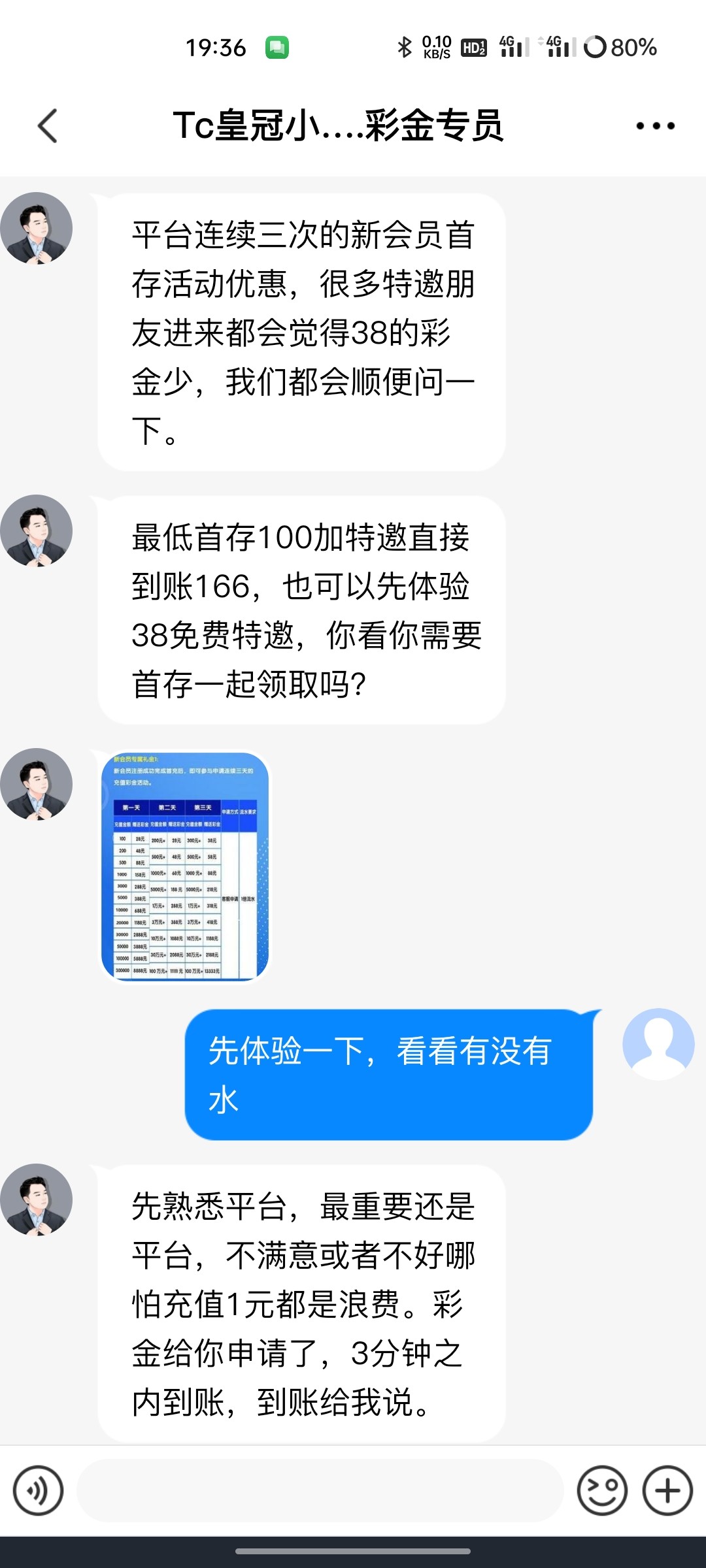Image resolution: width=706 pixels, height=1568 pixels.
Task: Go back from the chat
Action: pos(48,125)
